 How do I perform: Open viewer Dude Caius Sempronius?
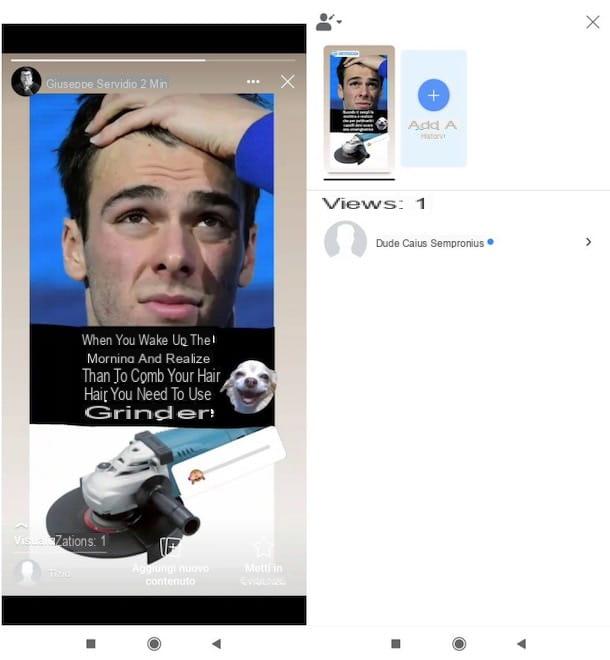(x=460, y=242)
